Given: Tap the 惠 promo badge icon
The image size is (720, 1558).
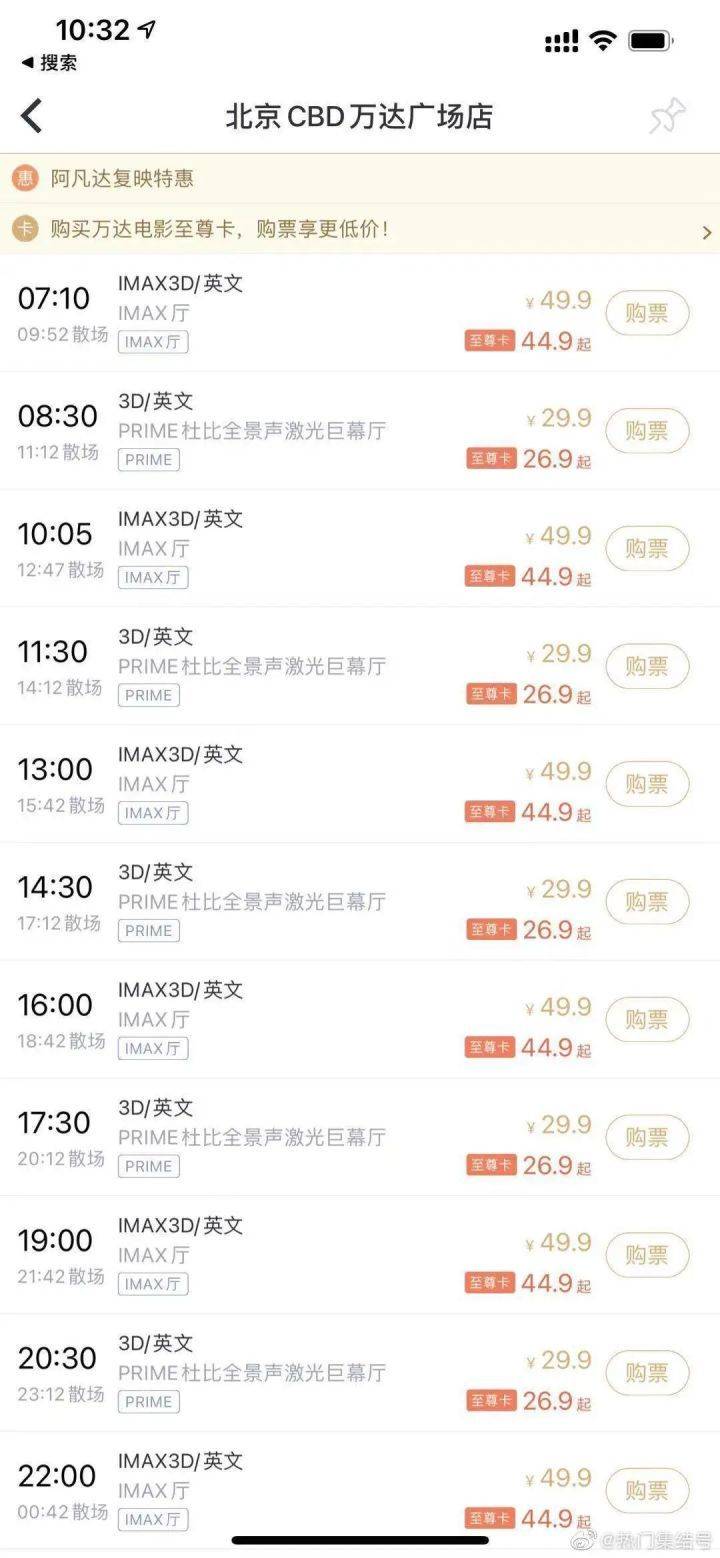Looking at the screenshot, I should (x=25, y=178).
